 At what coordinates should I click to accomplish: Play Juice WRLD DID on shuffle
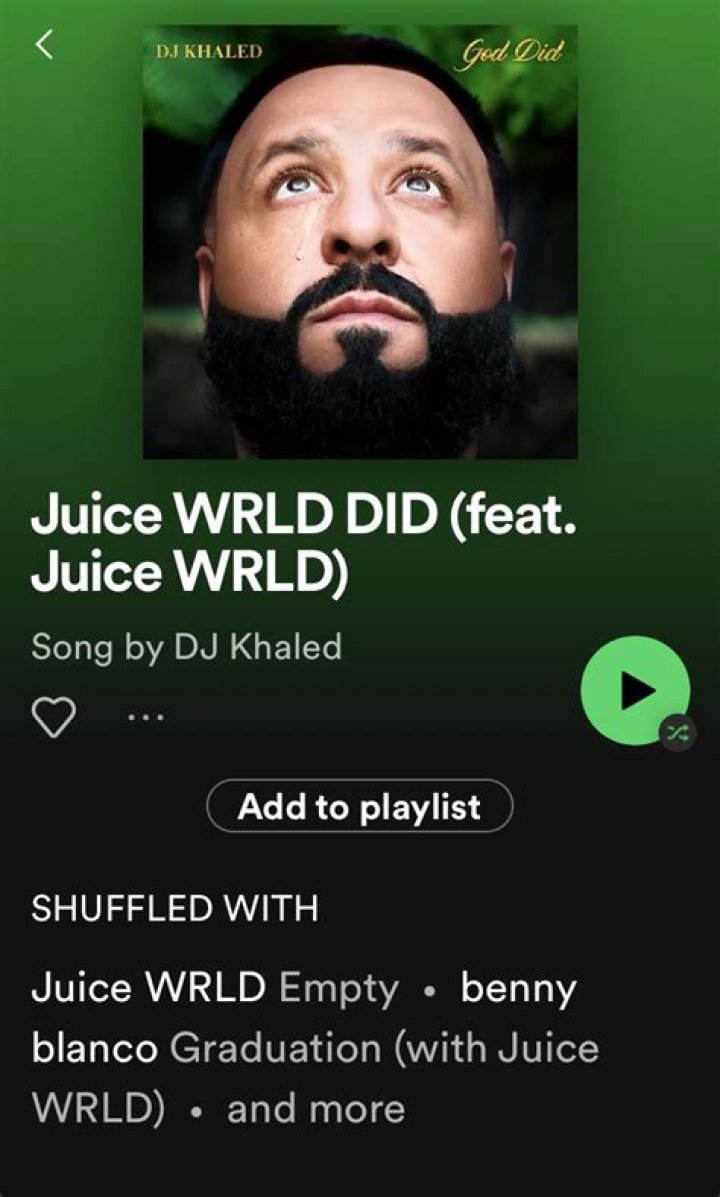[635, 690]
